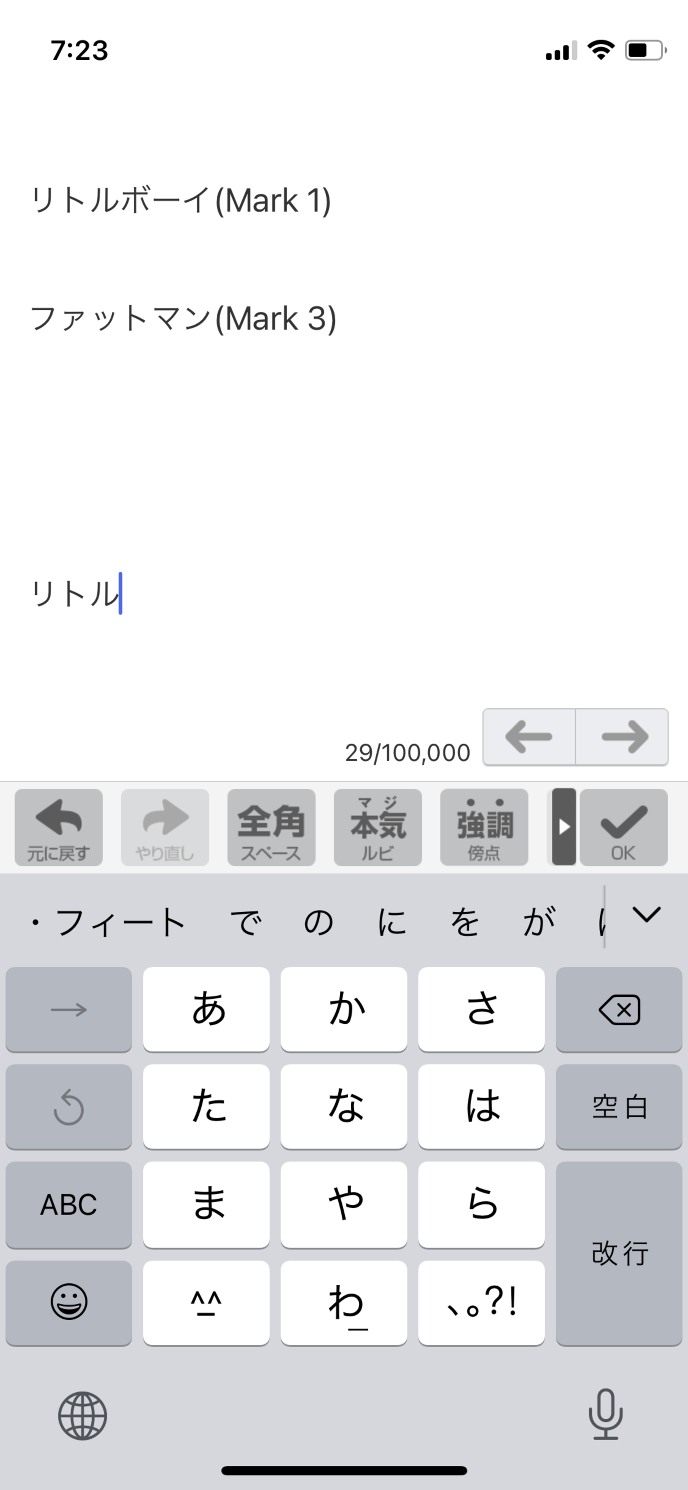Insert a full-width space with 全角スペース
The width and height of the screenshot is (688, 1490).
click(x=271, y=827)
